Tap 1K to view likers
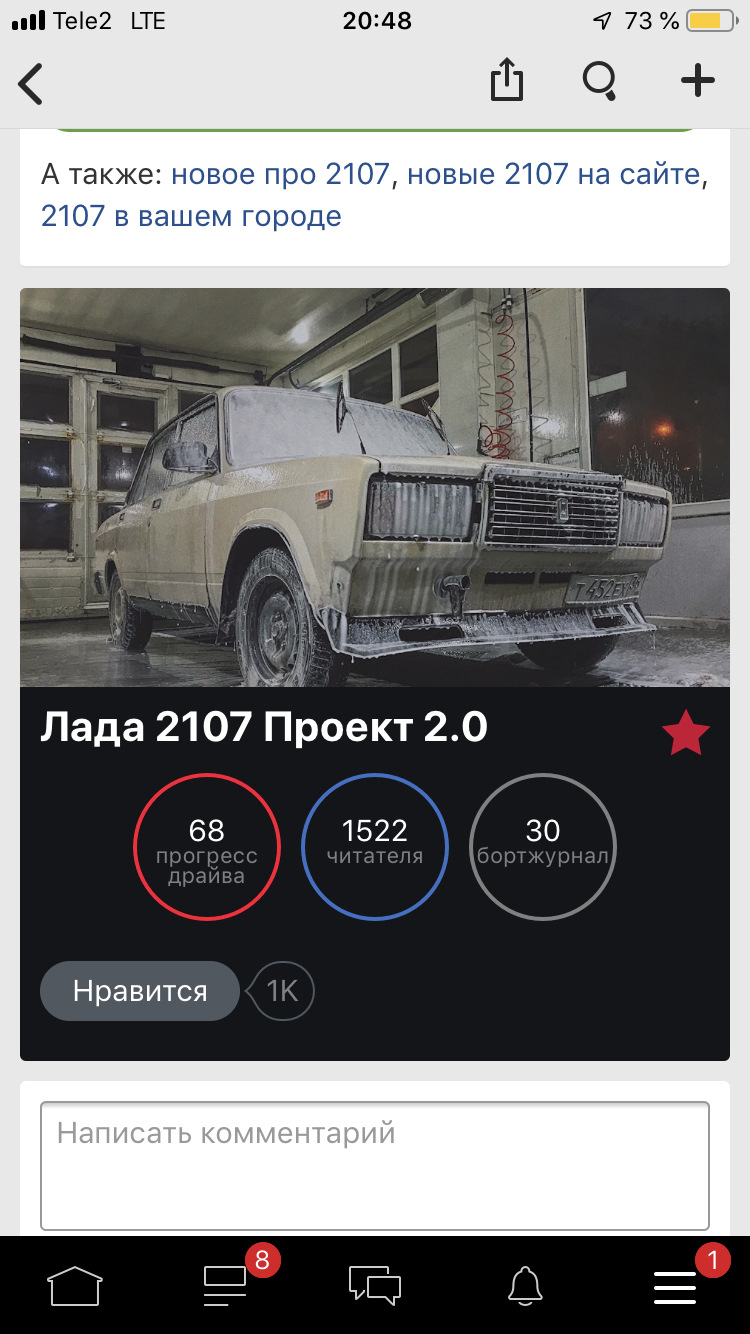Image resolution: width=750 pixels, height=1334 pixels. click(279, 990)
